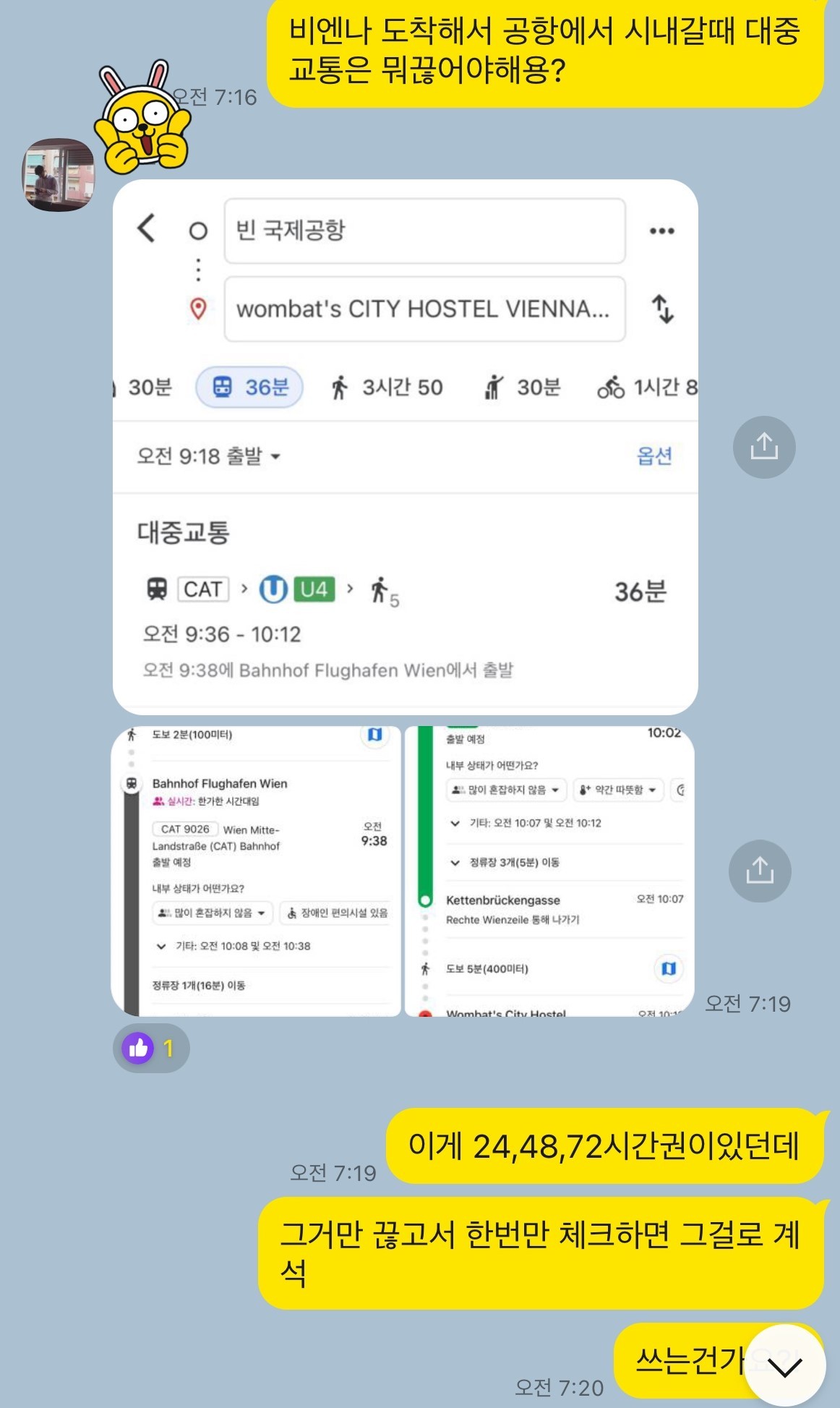Share the large route screenshot message

tap(764, 447)
